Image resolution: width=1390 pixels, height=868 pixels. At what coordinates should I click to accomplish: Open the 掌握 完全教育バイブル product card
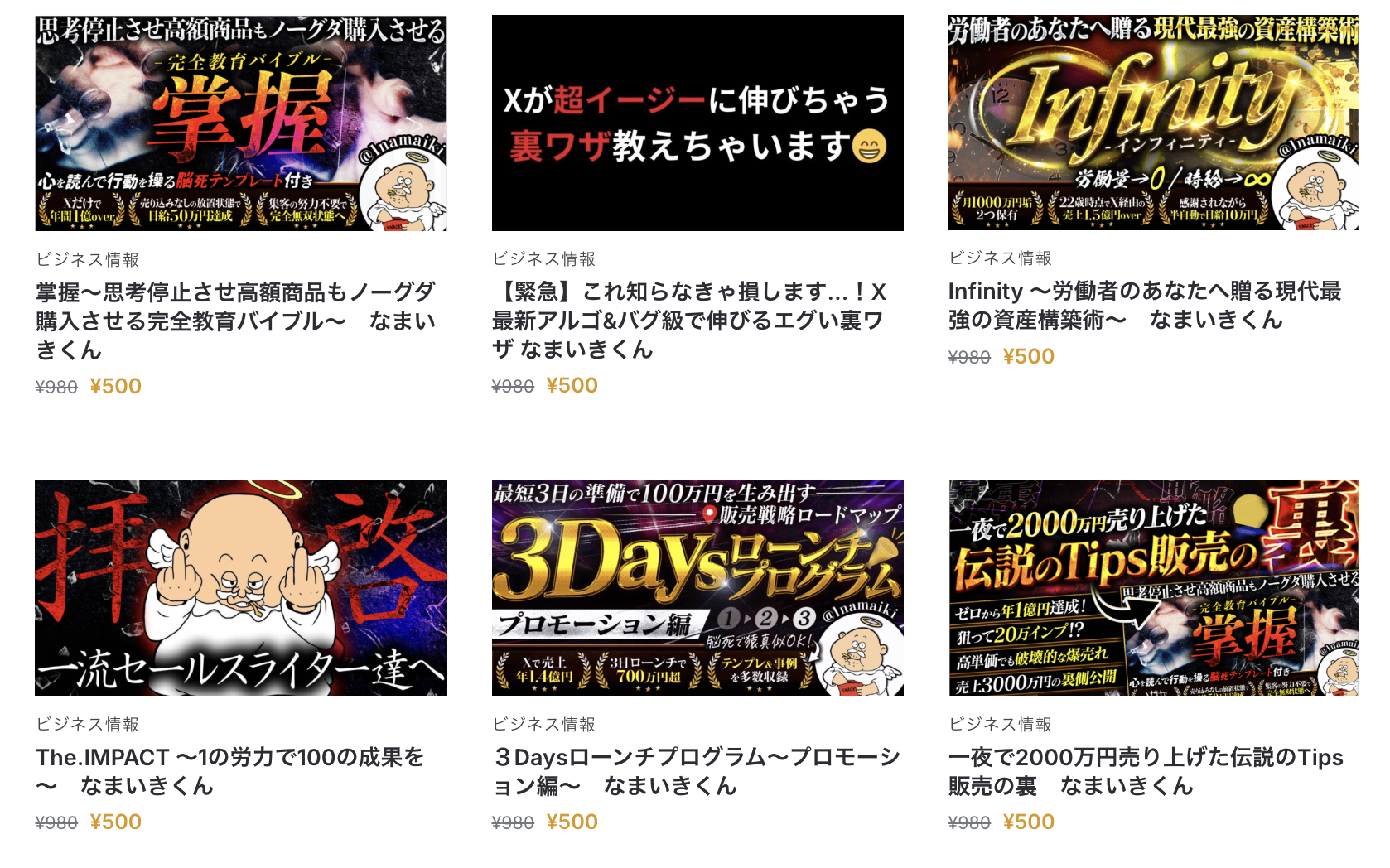(240, 123)
